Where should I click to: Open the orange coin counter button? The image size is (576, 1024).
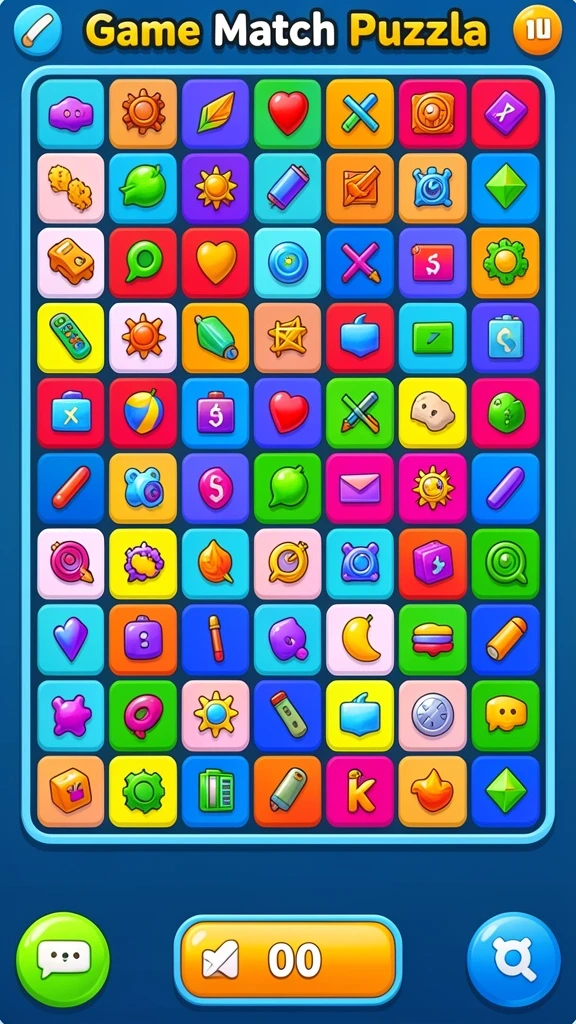pos(537,30)
